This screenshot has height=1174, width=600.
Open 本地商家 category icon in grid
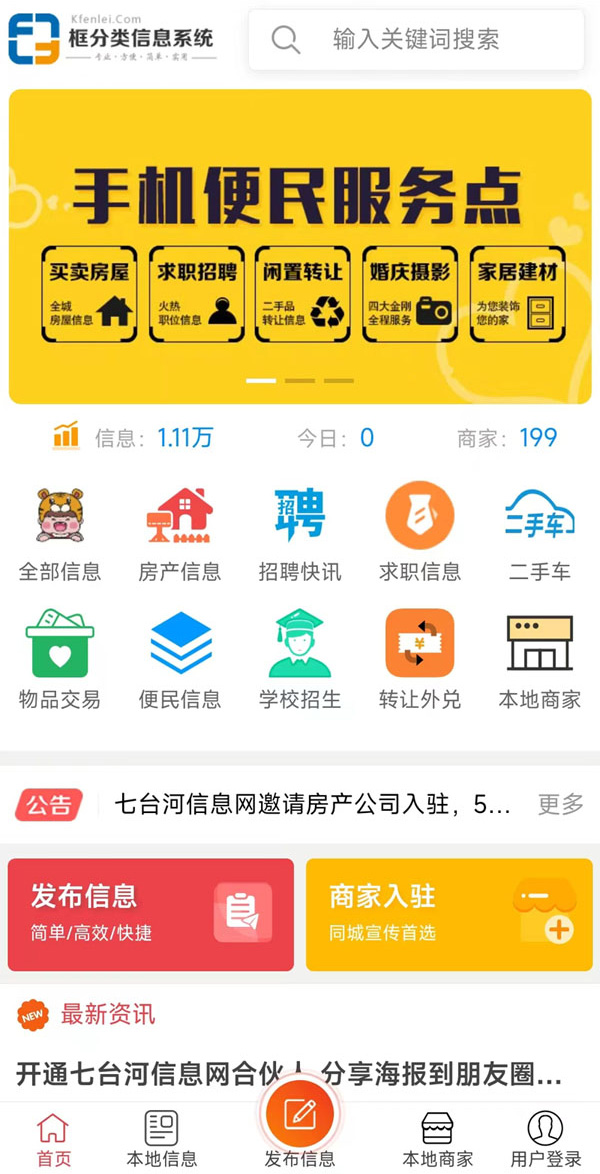540,660
